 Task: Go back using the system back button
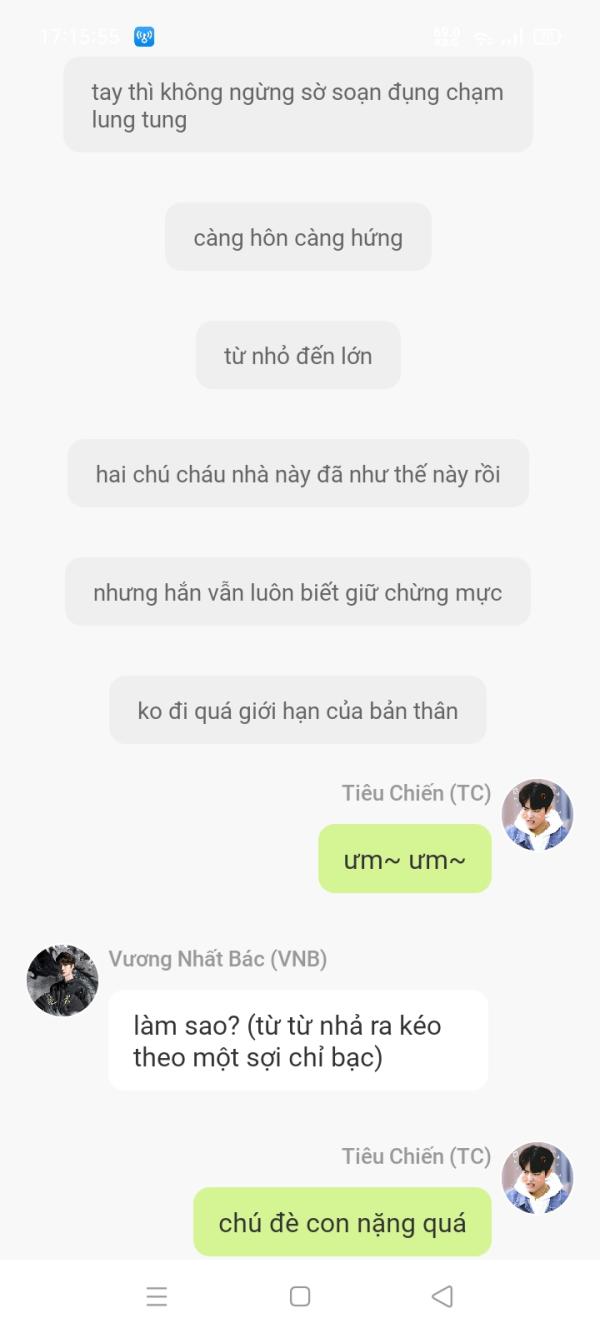pyautogui.click(x=442, y=1297)
